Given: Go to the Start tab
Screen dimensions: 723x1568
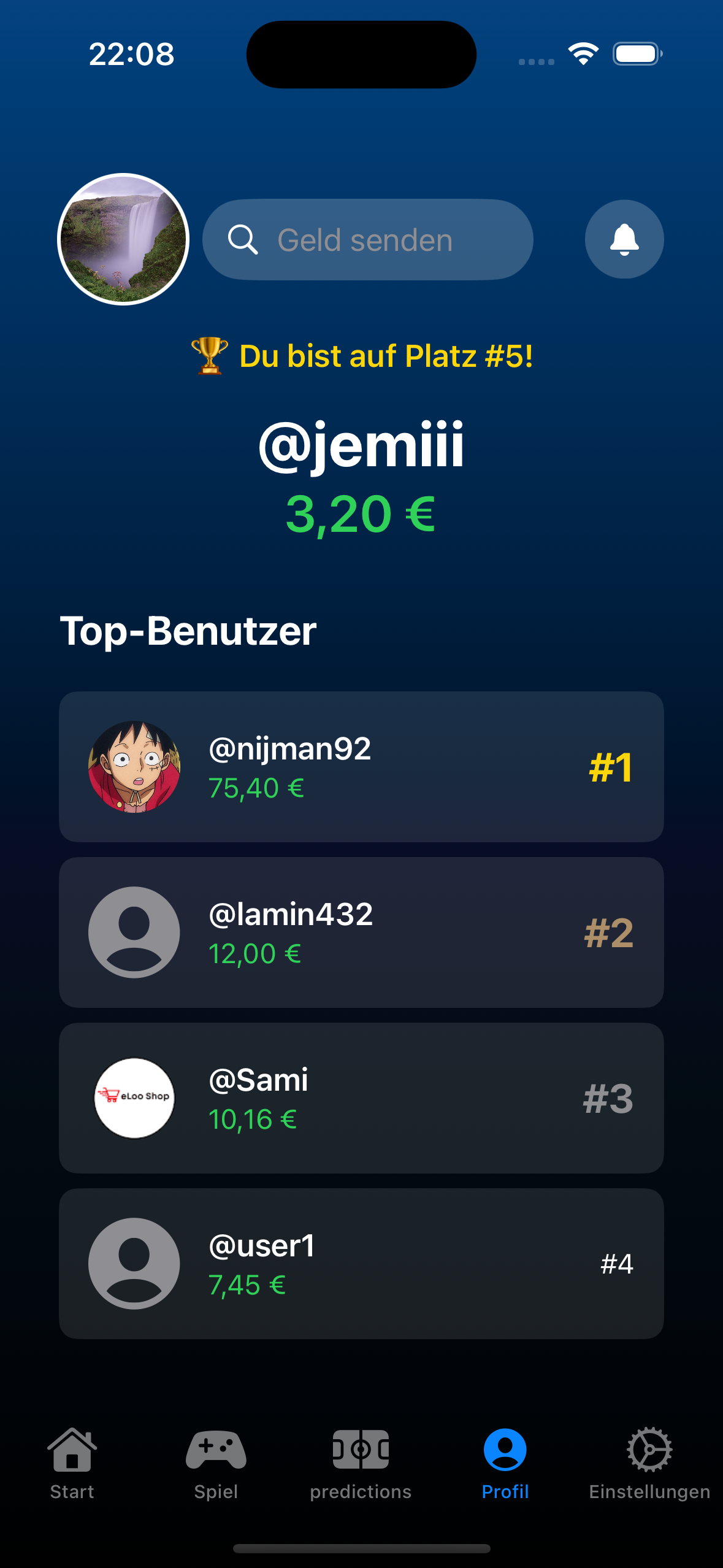Looking at the screenshot, I should [x=72, y=1463].
